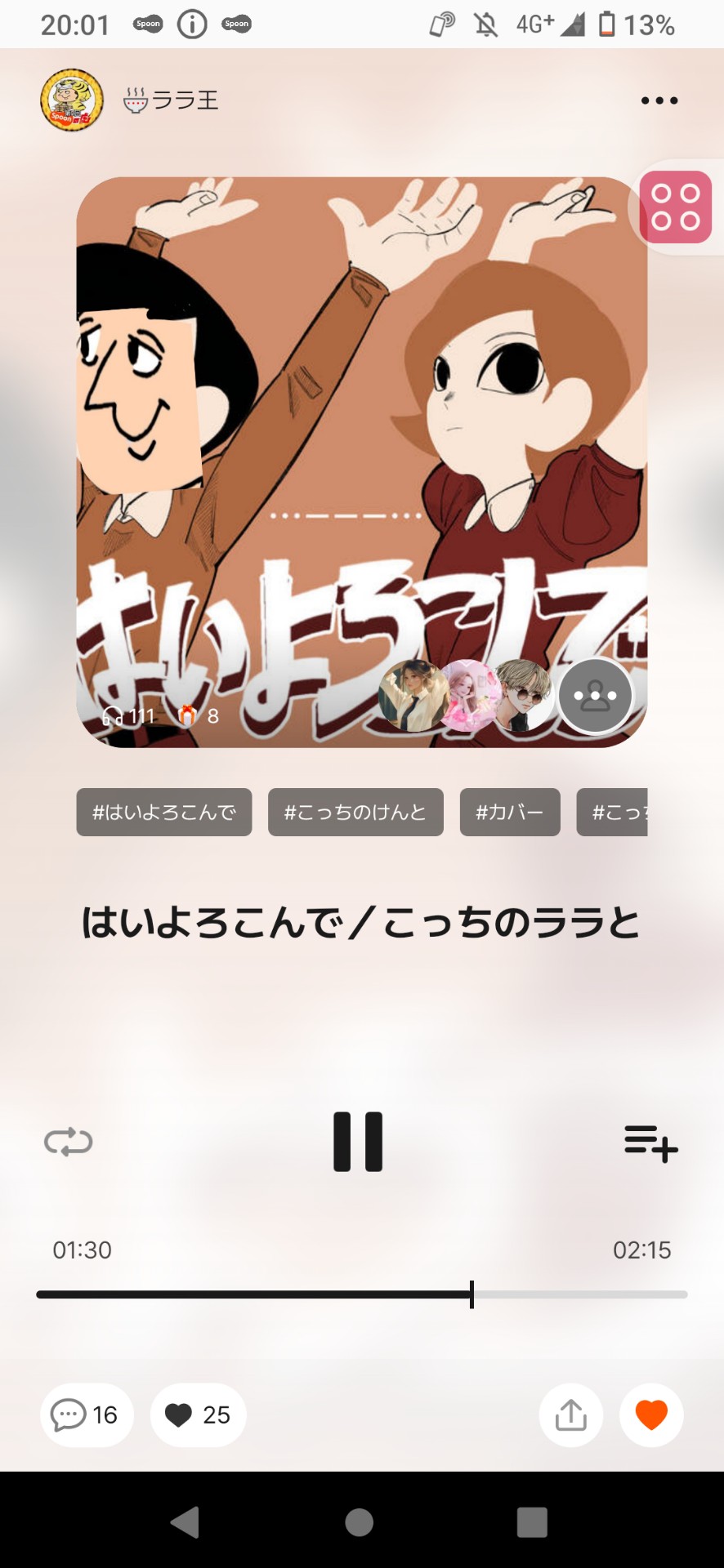Select the #カバー hashtag chip
724x1568 pixels.
coord(510,812)
